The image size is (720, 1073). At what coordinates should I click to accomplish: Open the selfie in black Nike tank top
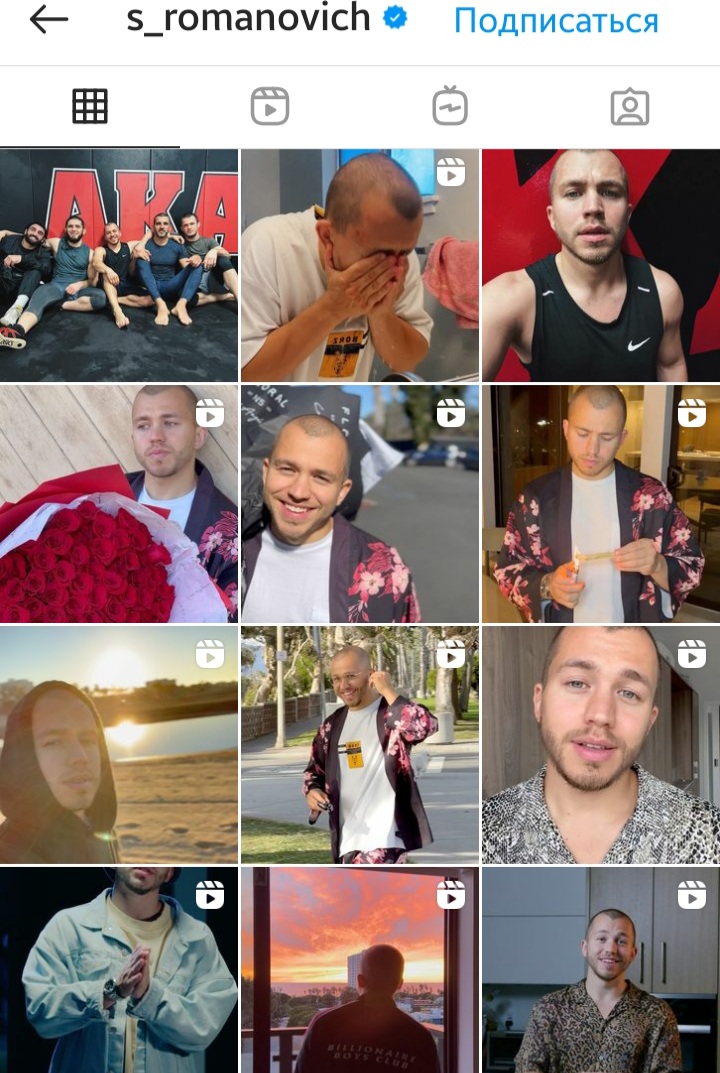[601, 265]
